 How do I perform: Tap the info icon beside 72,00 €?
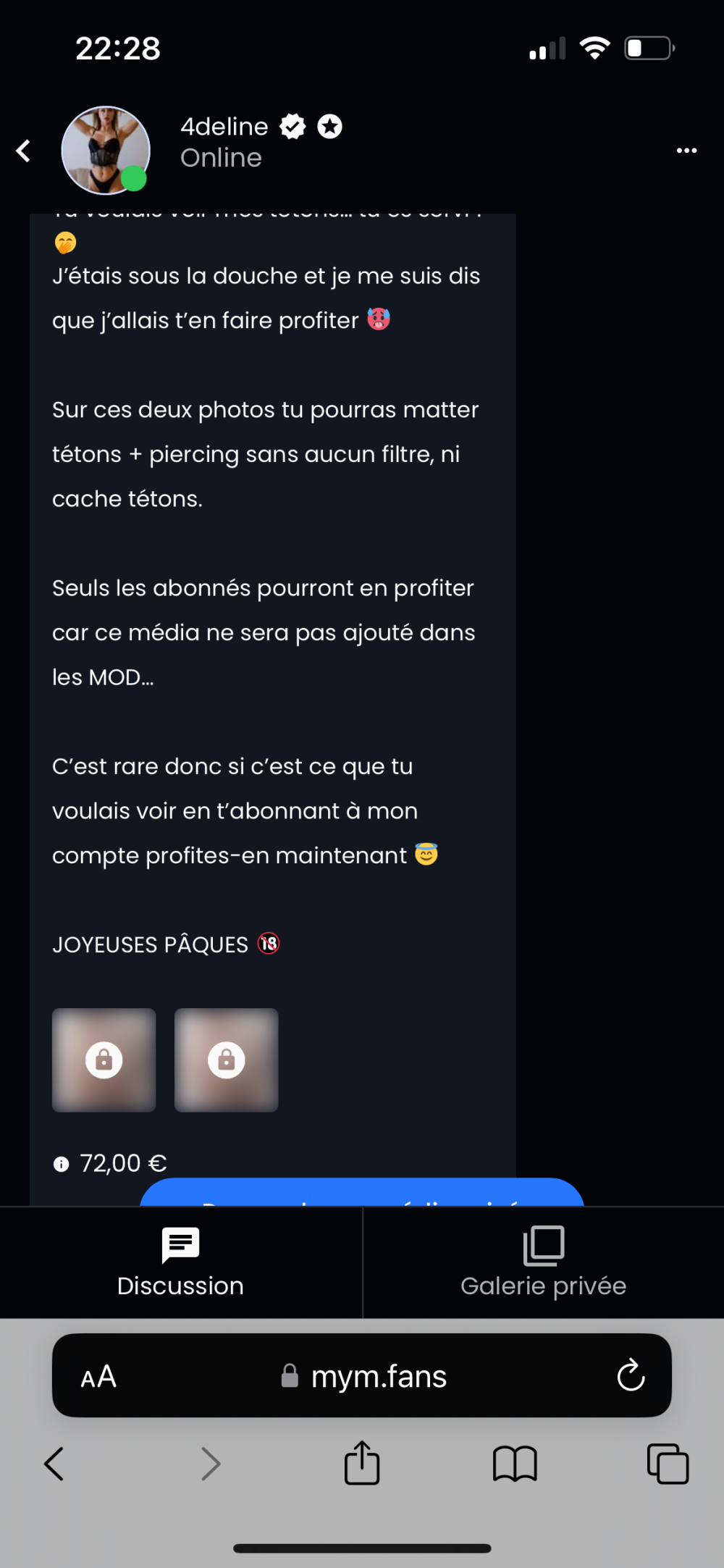click(62, 1164)
